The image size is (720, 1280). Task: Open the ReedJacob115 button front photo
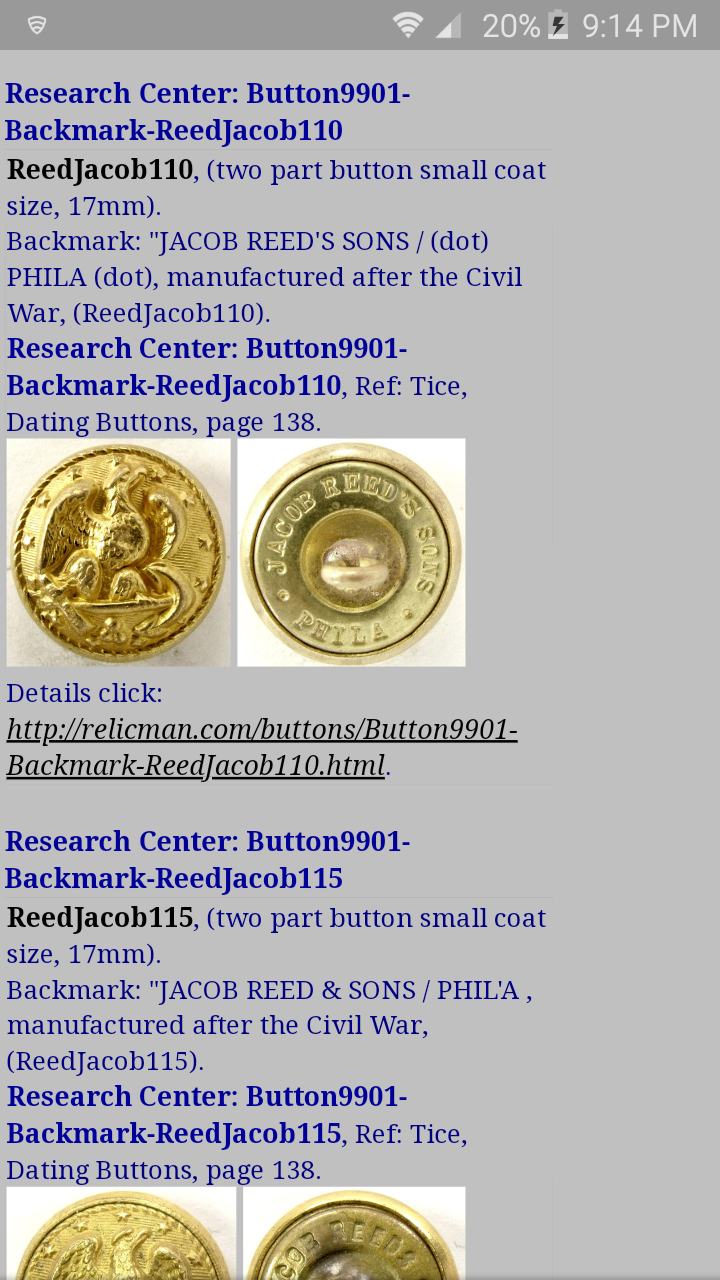pyautogui.click(x=122, y=1233)
